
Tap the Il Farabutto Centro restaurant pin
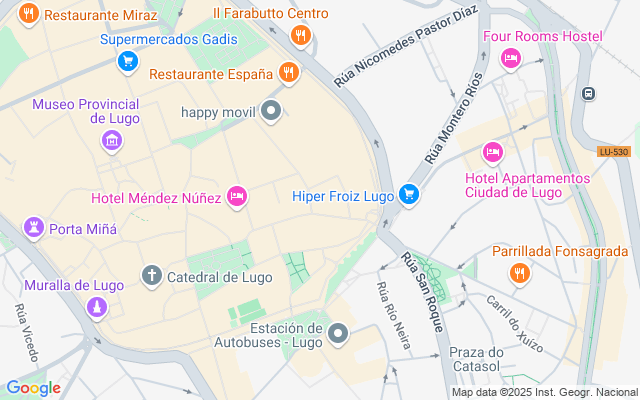[299, 37]
